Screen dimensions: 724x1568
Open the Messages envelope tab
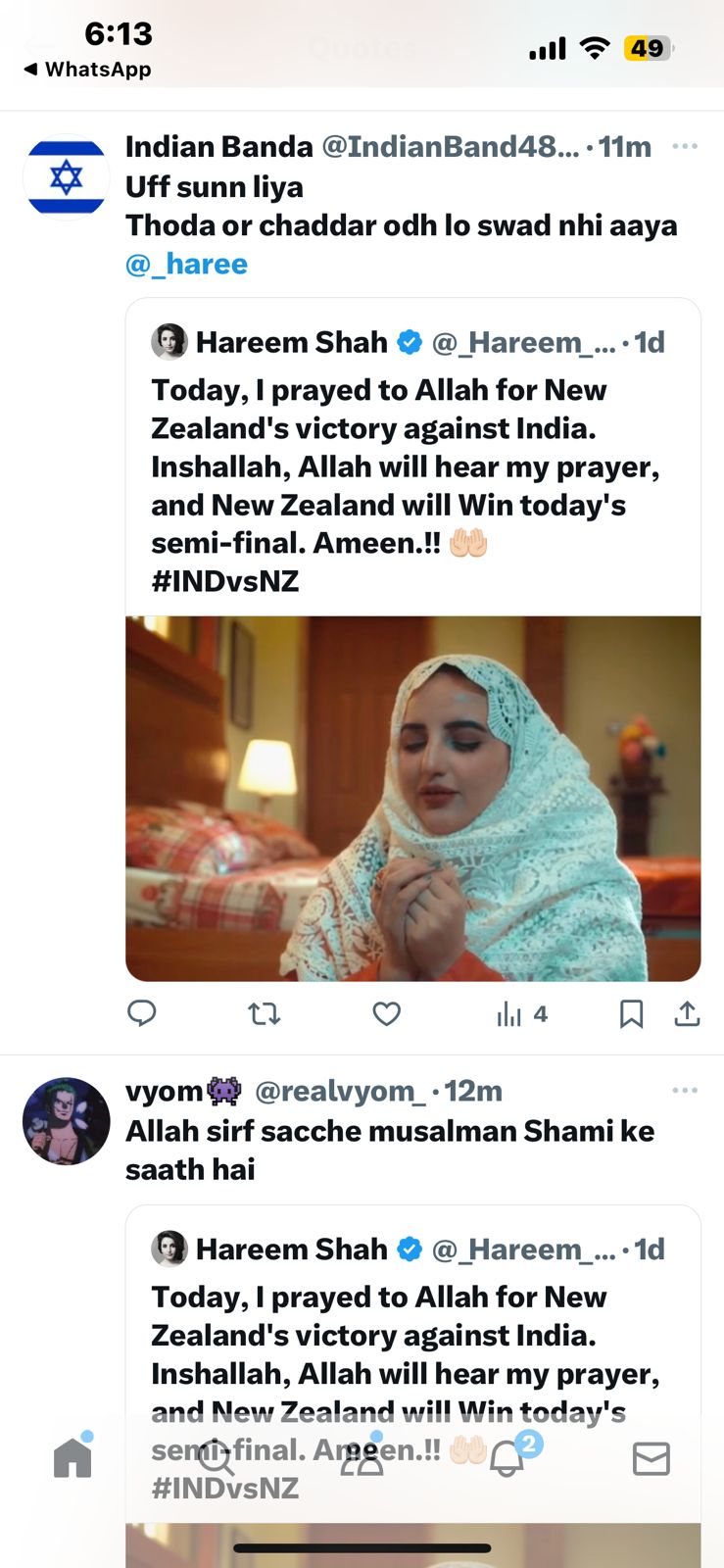pos(652,1458)
